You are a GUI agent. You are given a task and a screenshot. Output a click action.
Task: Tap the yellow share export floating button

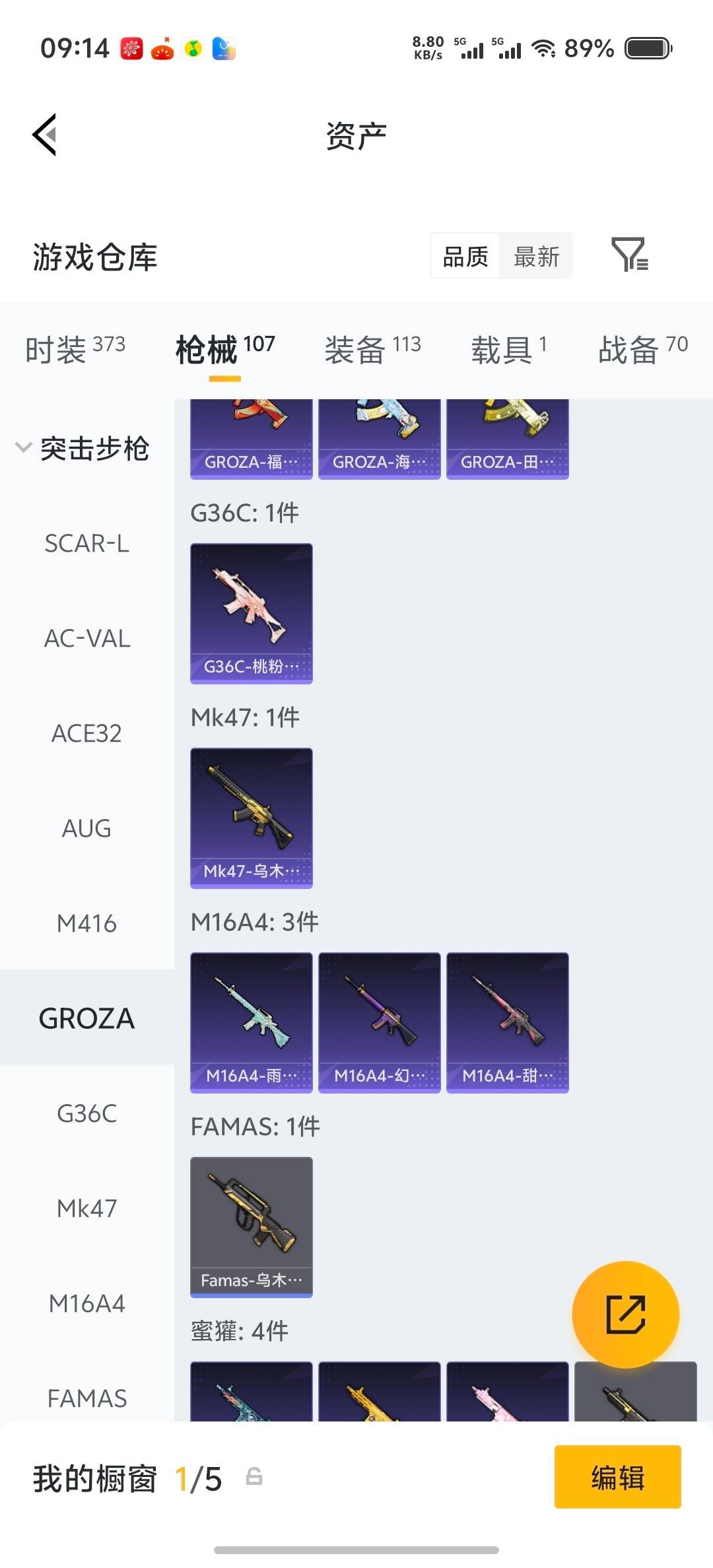click(627, 1315)
